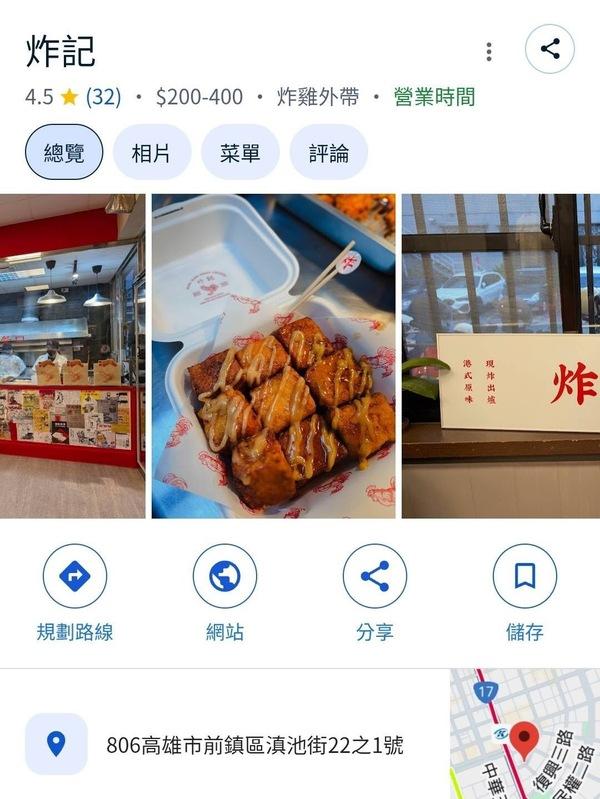The height and width of the screenshot is (799, 600).
Task: Open the map preview with the pin
Action: tap(525, 735)
